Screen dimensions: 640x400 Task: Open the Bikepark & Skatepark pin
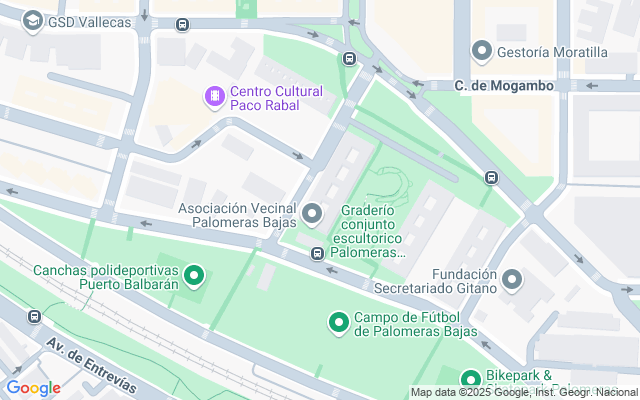(x=471, y=380)
